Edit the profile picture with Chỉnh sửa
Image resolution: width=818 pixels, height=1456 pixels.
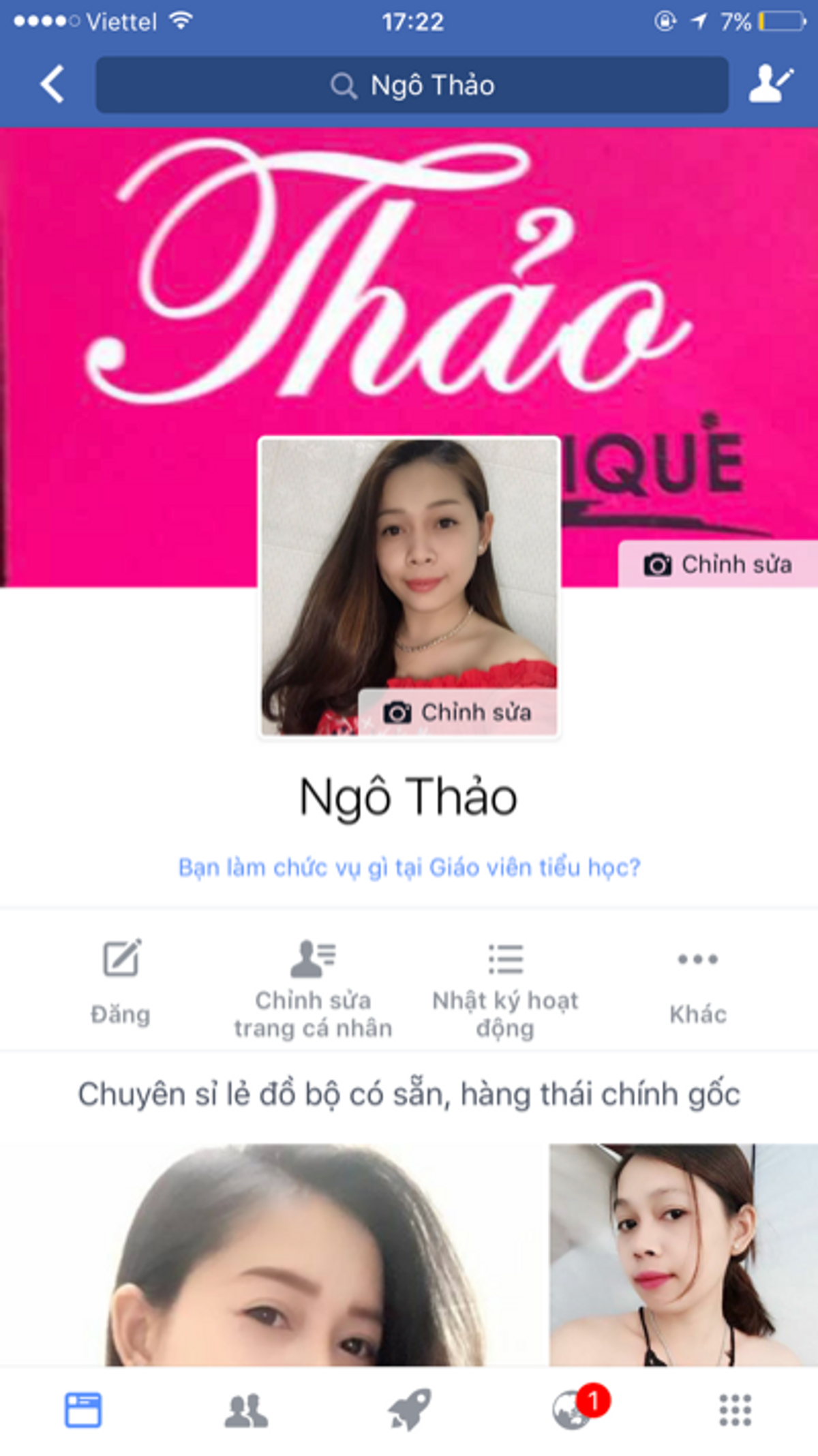point(458,712)
